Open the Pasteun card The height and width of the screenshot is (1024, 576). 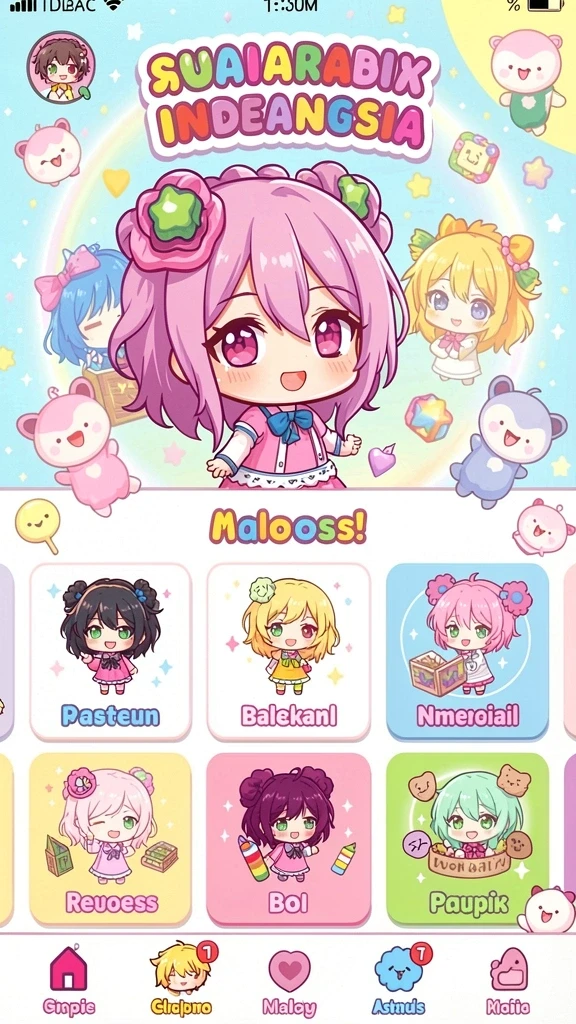(110, 652)
